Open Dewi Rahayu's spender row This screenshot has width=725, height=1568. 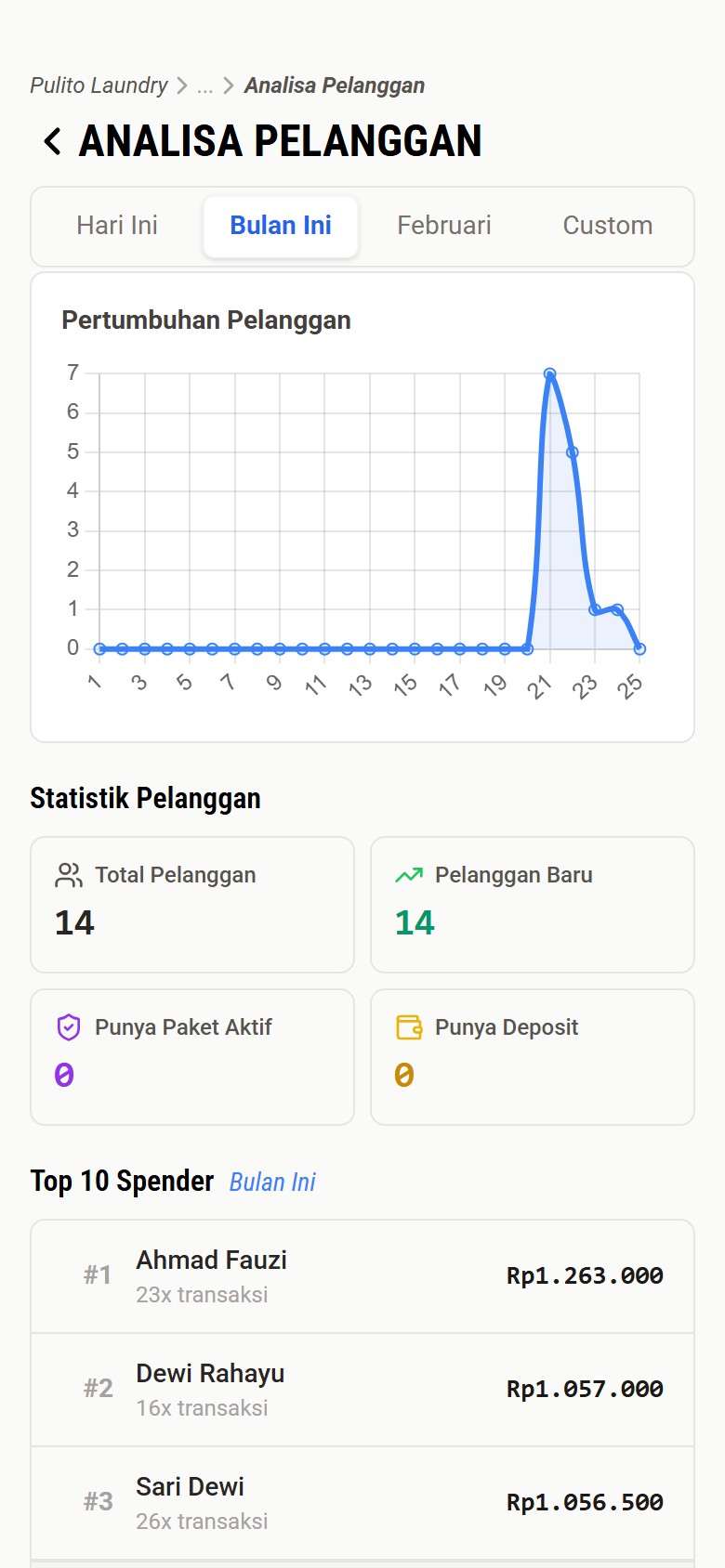(x=362, y=1390)
